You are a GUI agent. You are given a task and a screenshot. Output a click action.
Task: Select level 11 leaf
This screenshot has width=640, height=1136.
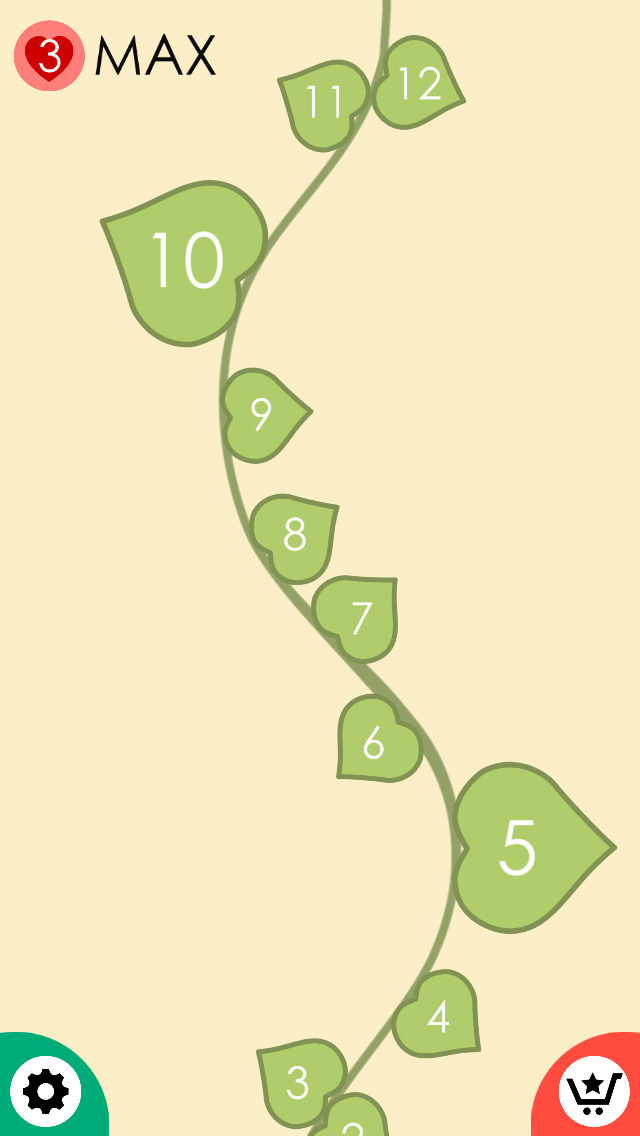[x=323, y=102]
